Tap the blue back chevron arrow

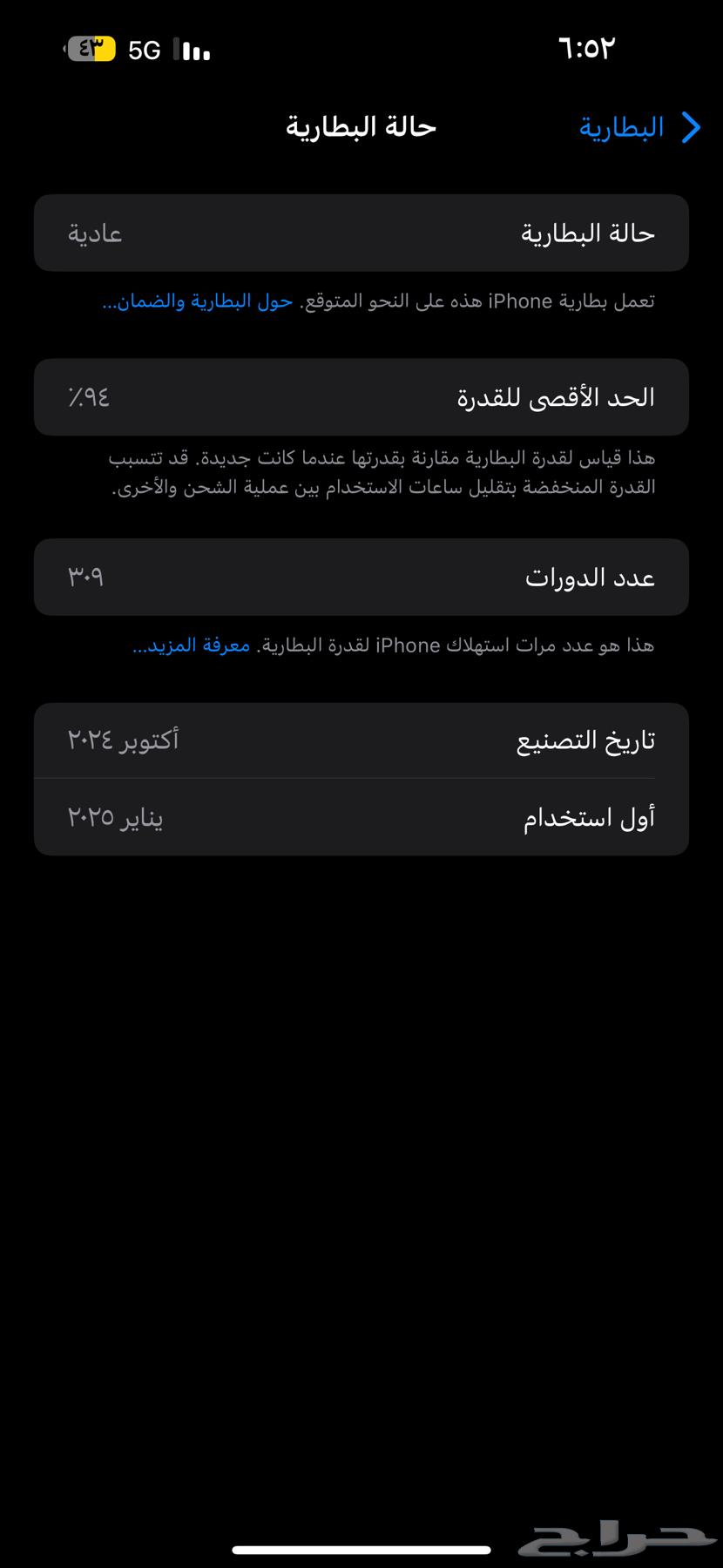(x=690, y=127)
